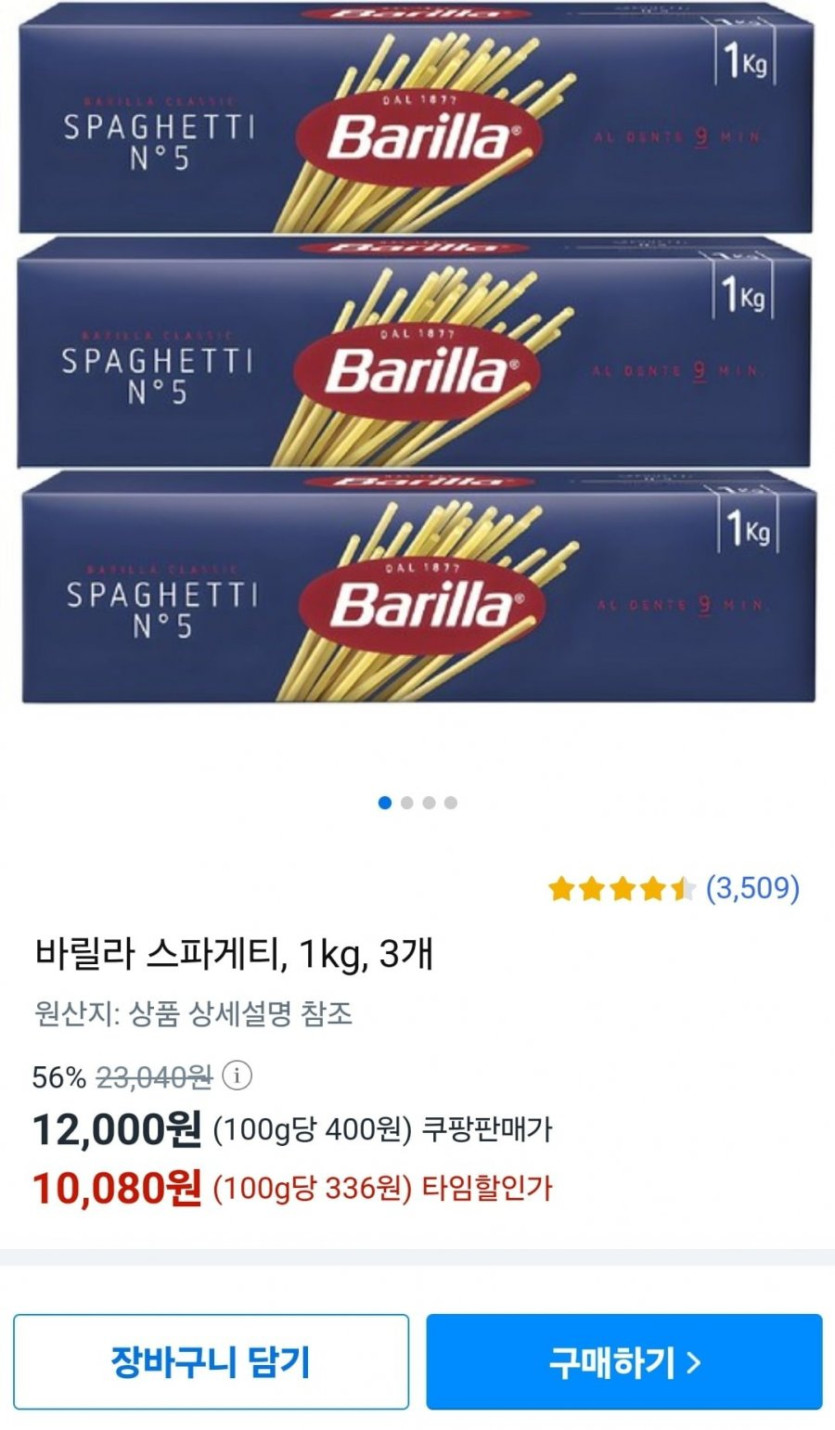835x1430 pixels.
Task: Open the Barilla spaghetti product image
Action: click(417, 355)
